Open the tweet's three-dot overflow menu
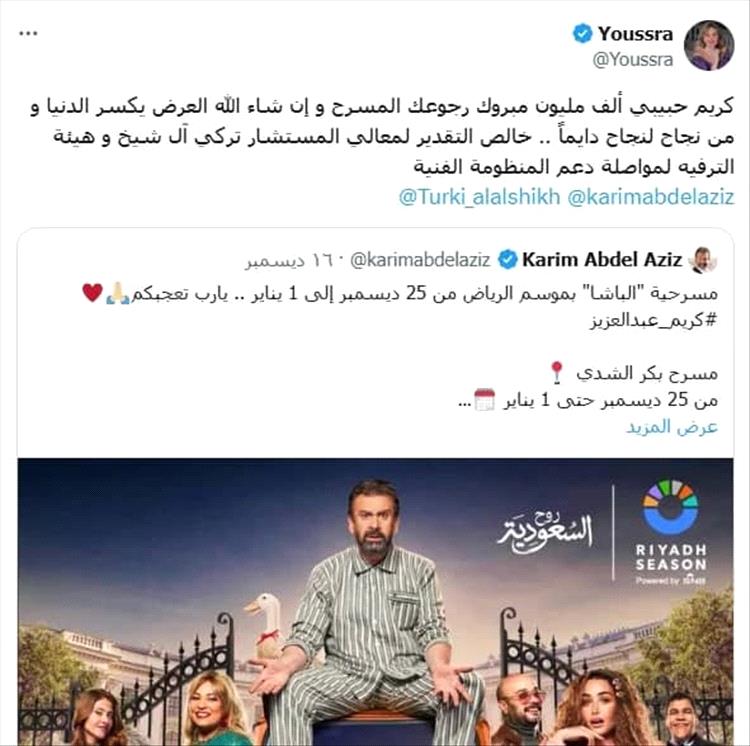This screenshot has width=750, height=746. (29, 34)
